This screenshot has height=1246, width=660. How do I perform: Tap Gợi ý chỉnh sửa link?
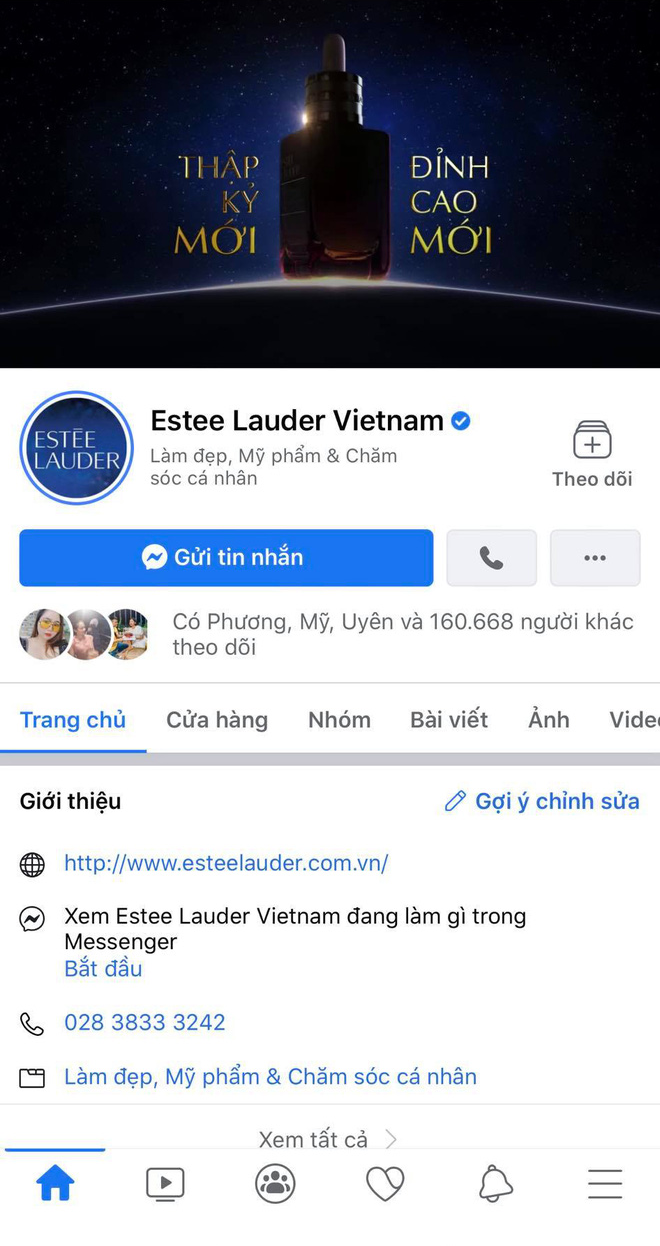(x=542, y=801)
